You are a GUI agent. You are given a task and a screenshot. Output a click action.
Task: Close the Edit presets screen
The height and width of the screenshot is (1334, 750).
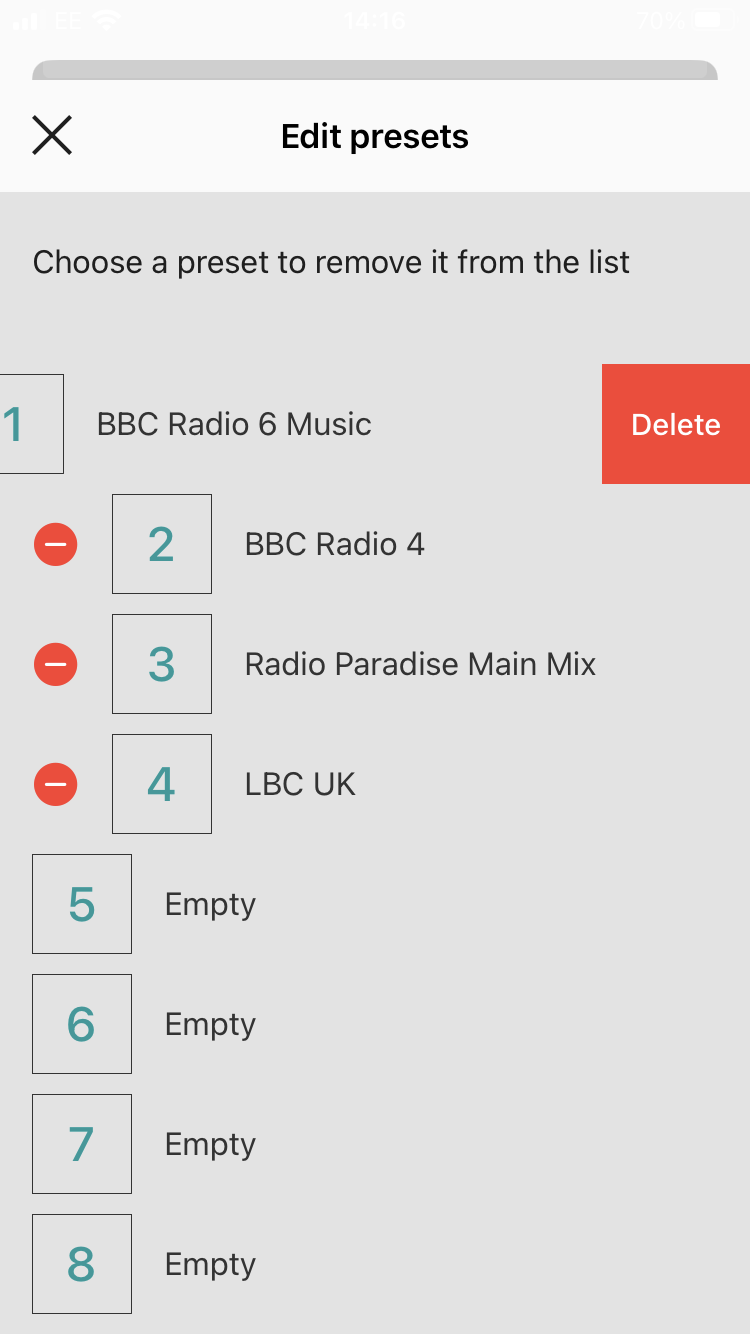(x=52, y=135)
